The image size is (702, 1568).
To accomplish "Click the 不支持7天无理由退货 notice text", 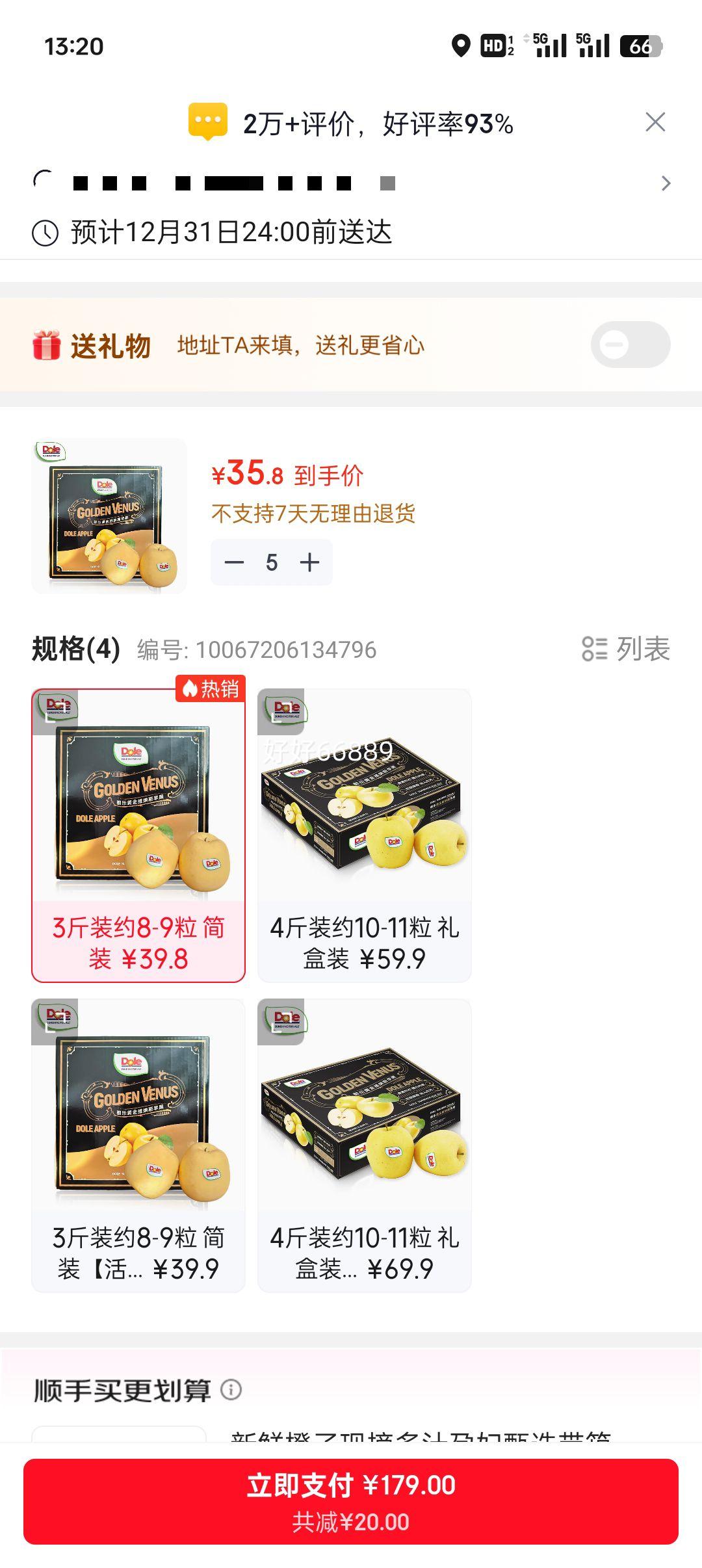I will pos(317,514).
